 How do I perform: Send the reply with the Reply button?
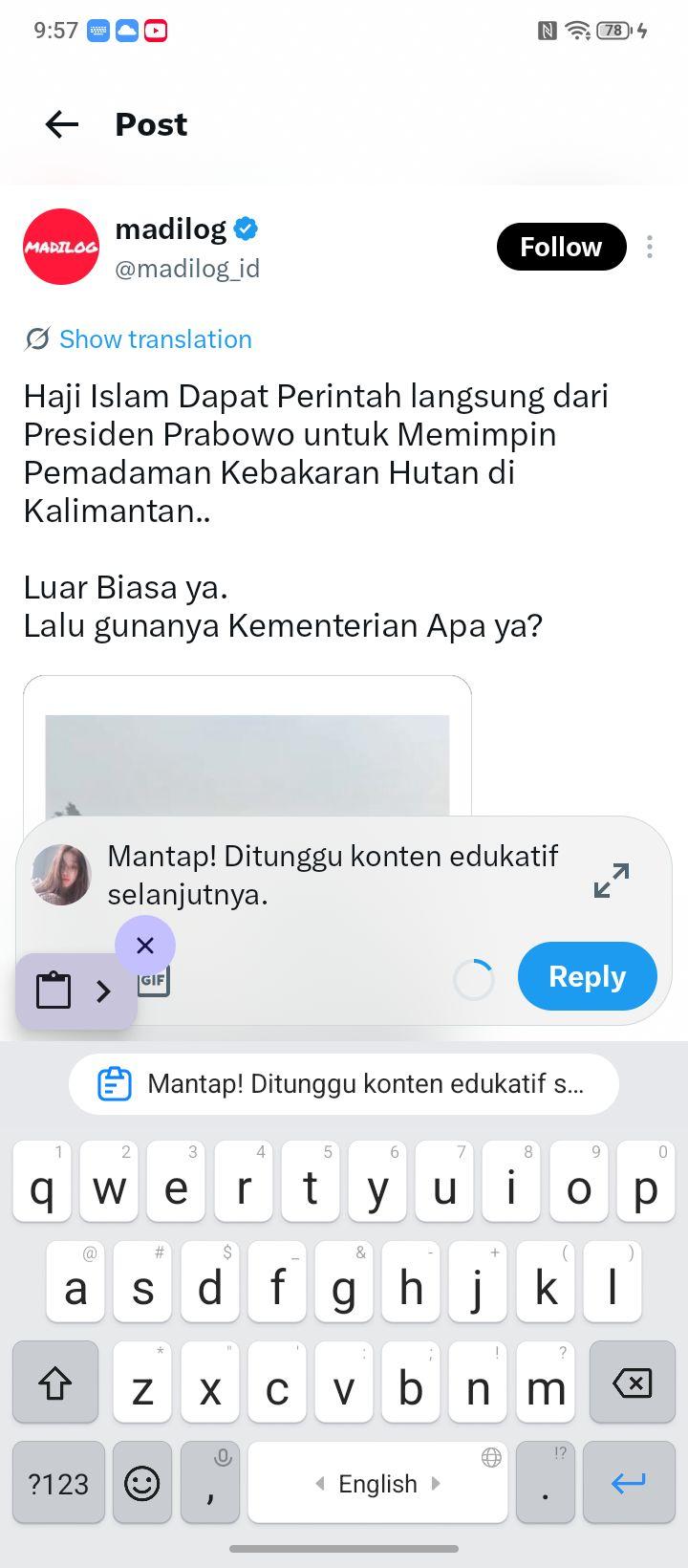588,976
